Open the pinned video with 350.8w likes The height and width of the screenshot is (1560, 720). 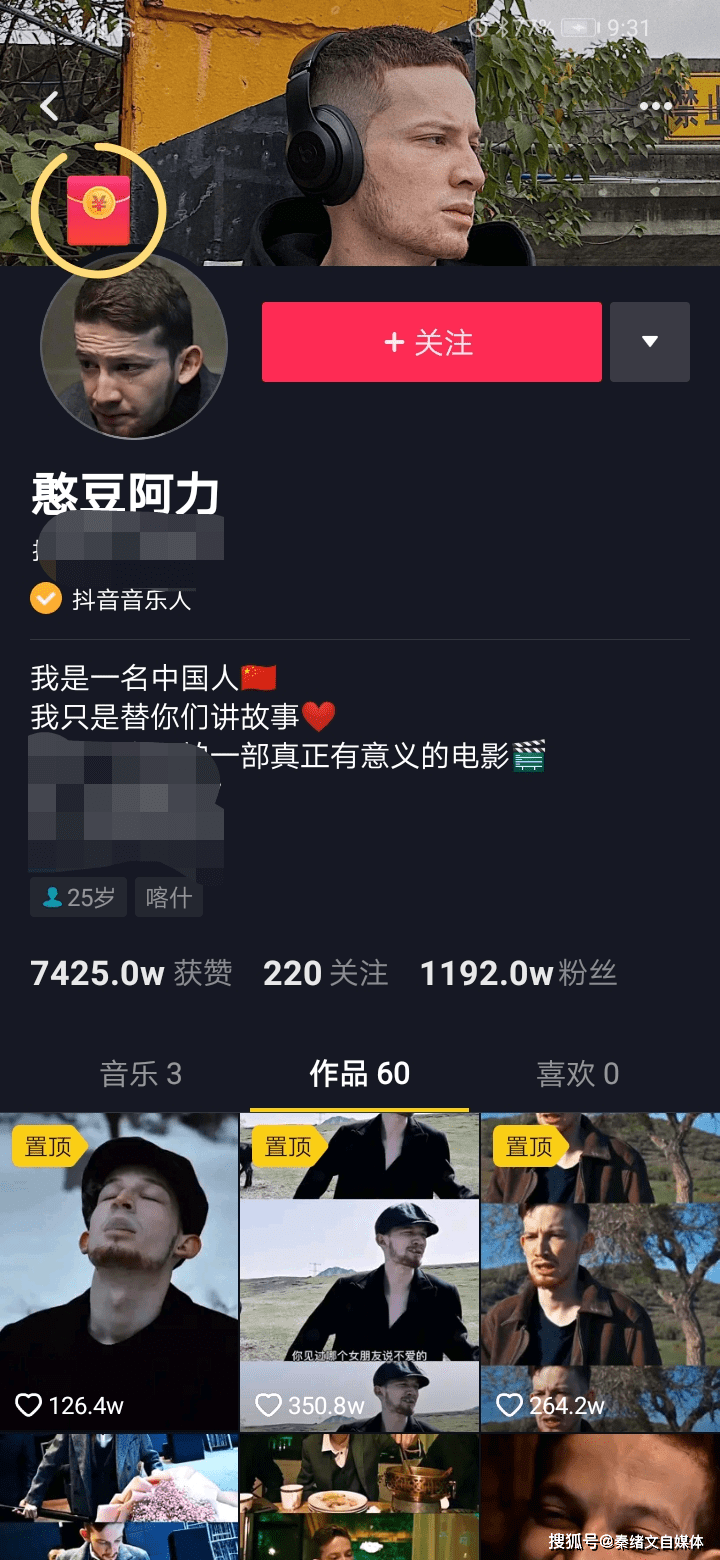[359, 1270]
